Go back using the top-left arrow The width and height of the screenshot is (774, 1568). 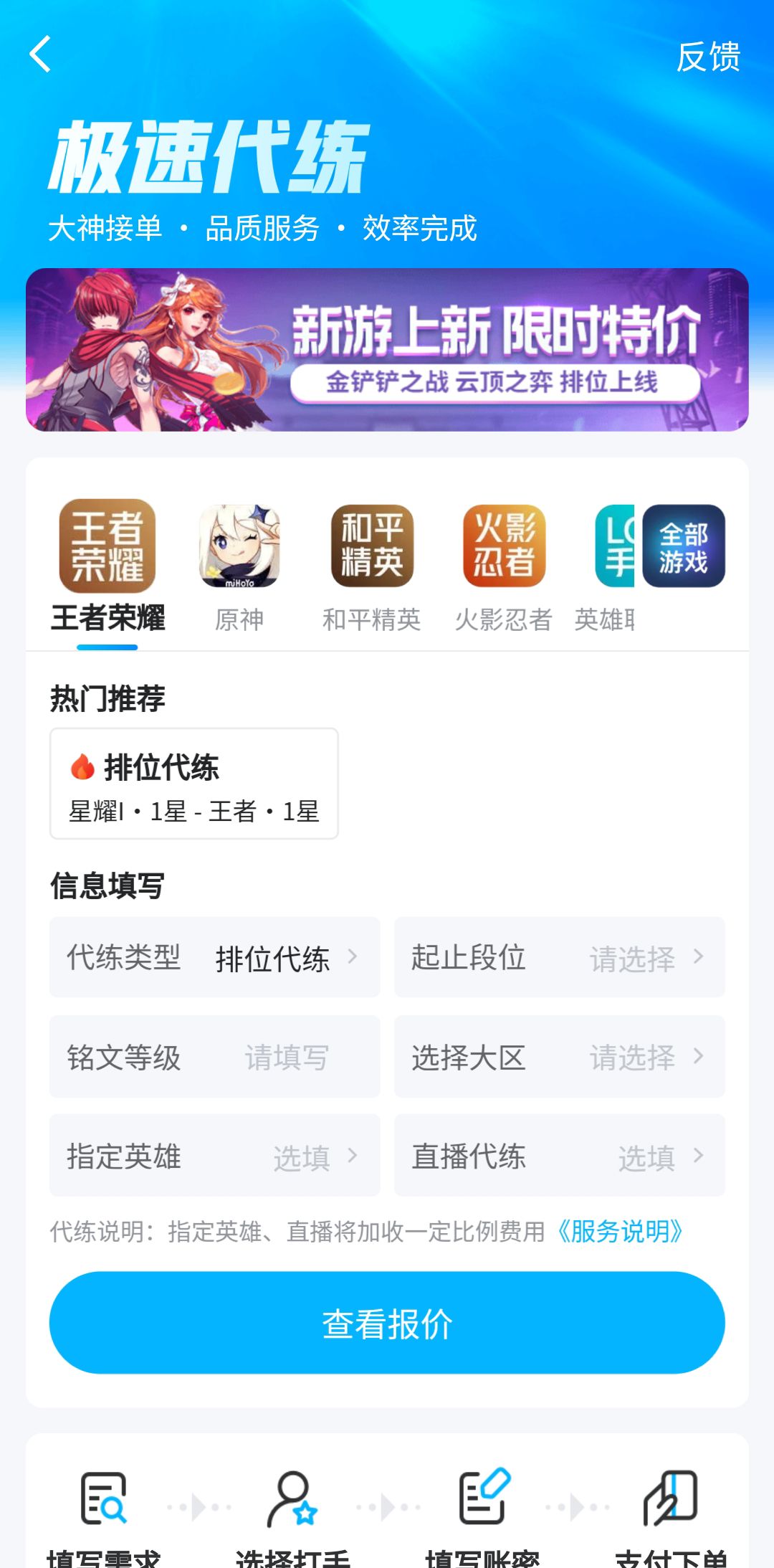coord(40,54)
